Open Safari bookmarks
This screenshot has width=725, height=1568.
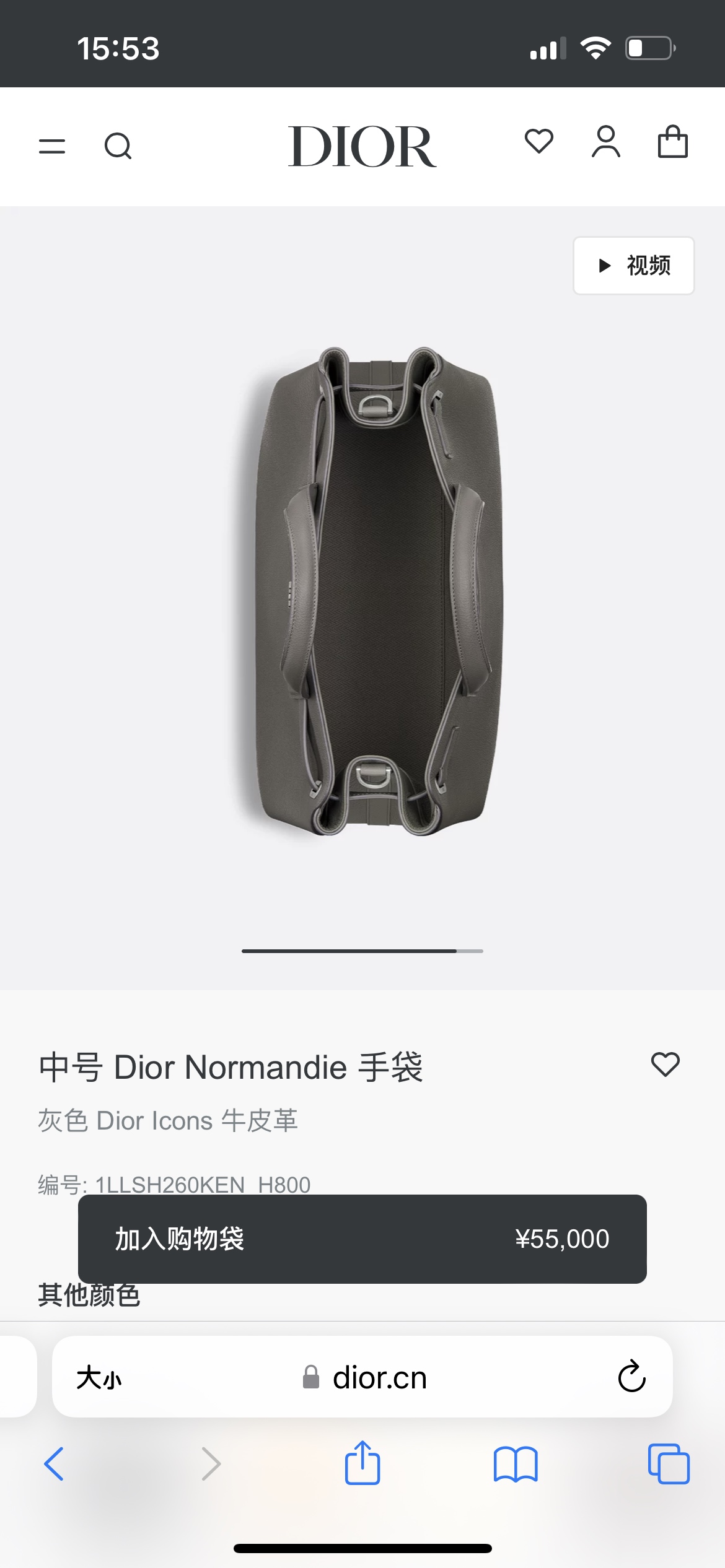516,1464
